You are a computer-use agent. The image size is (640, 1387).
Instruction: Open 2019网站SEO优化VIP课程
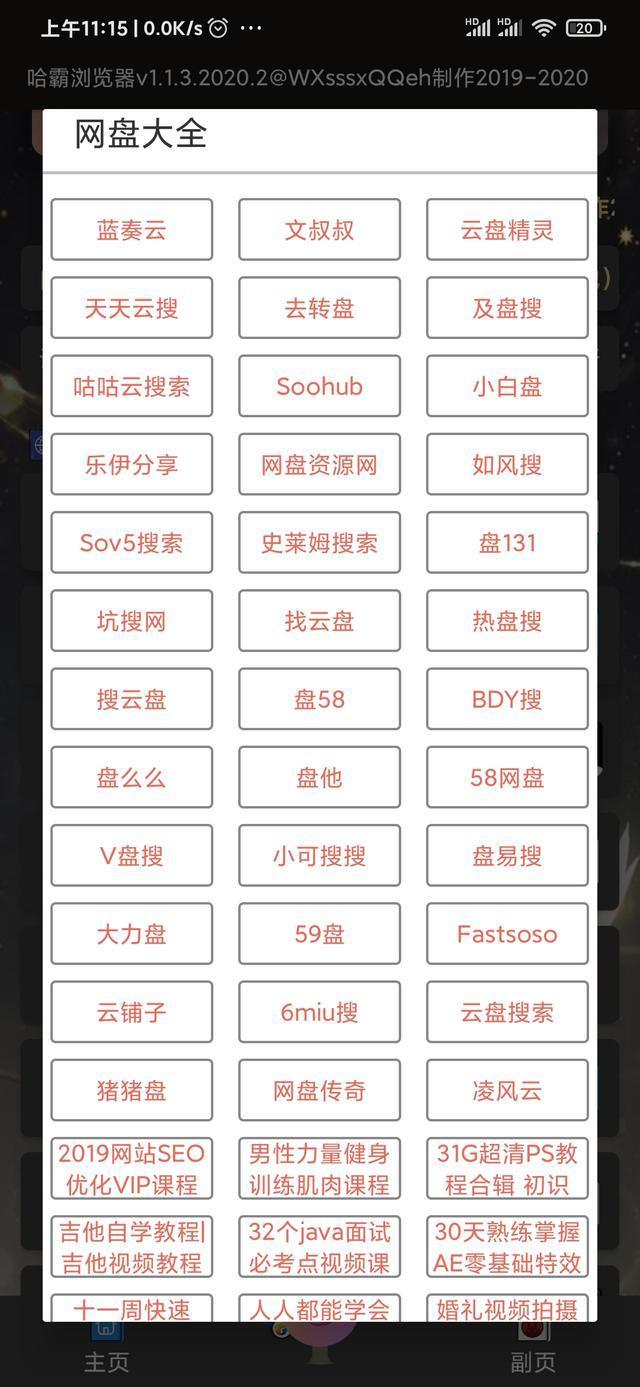[131, 1169]
